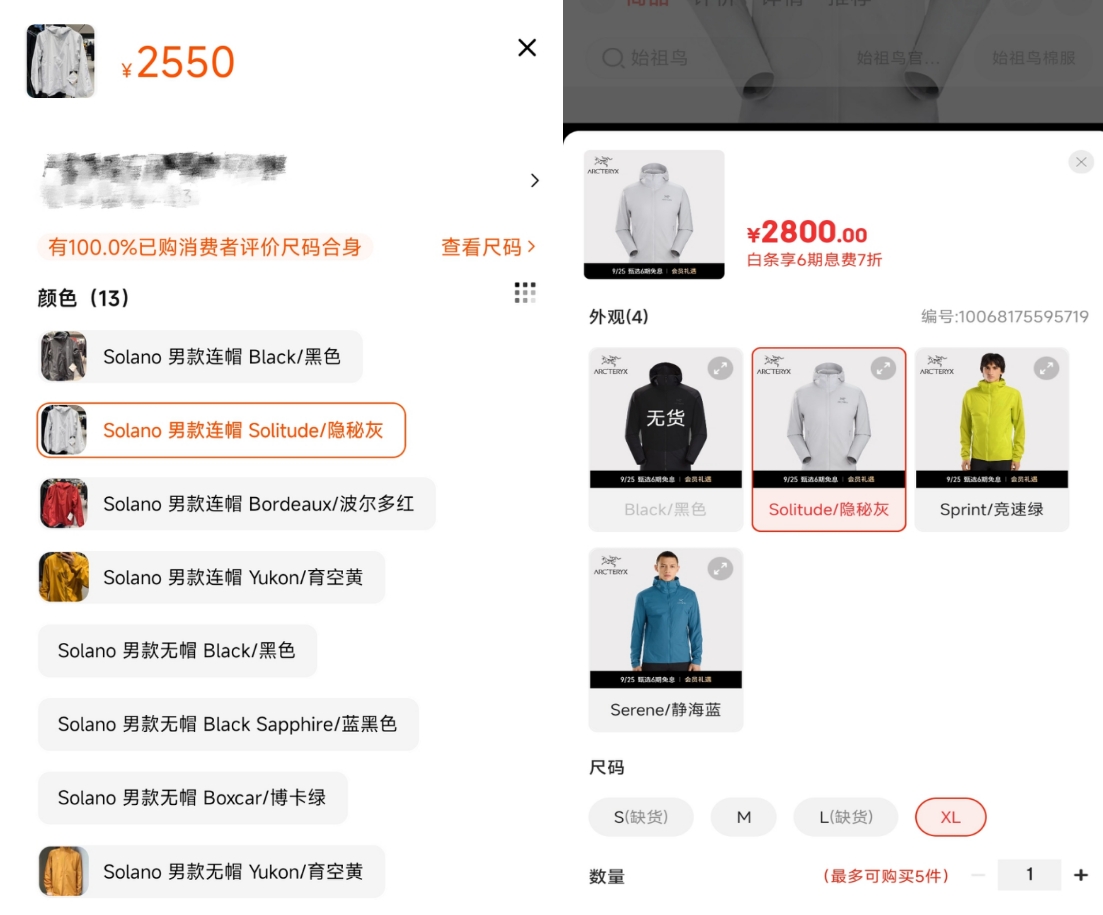Choose Solano 男款无帽 Boxcar/博卡绿
The height and width of the screenshot is (915, 1103).
coord(192,798)
